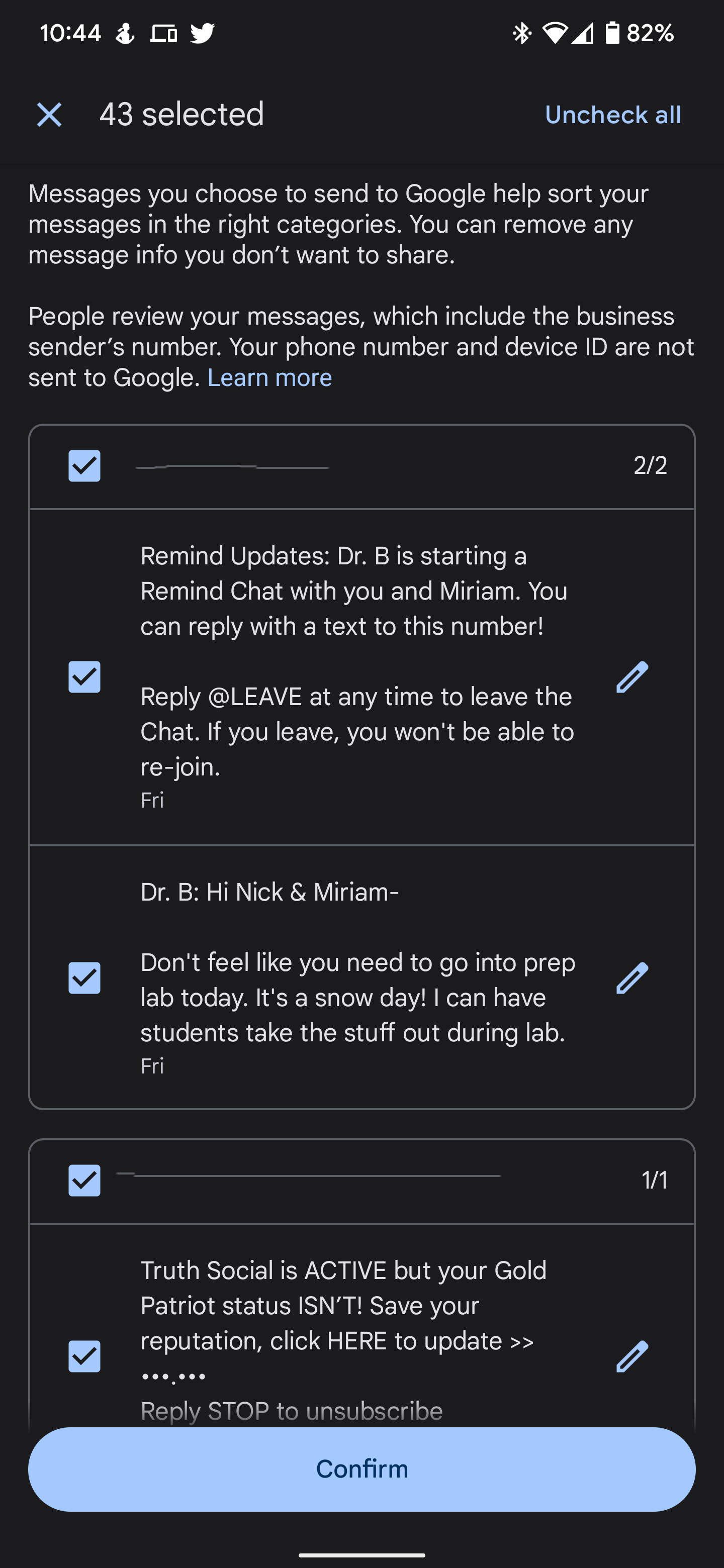
Task: Uncheck the sender group showing 2/2
Action: pyautogui.click(x=84, y=466)
